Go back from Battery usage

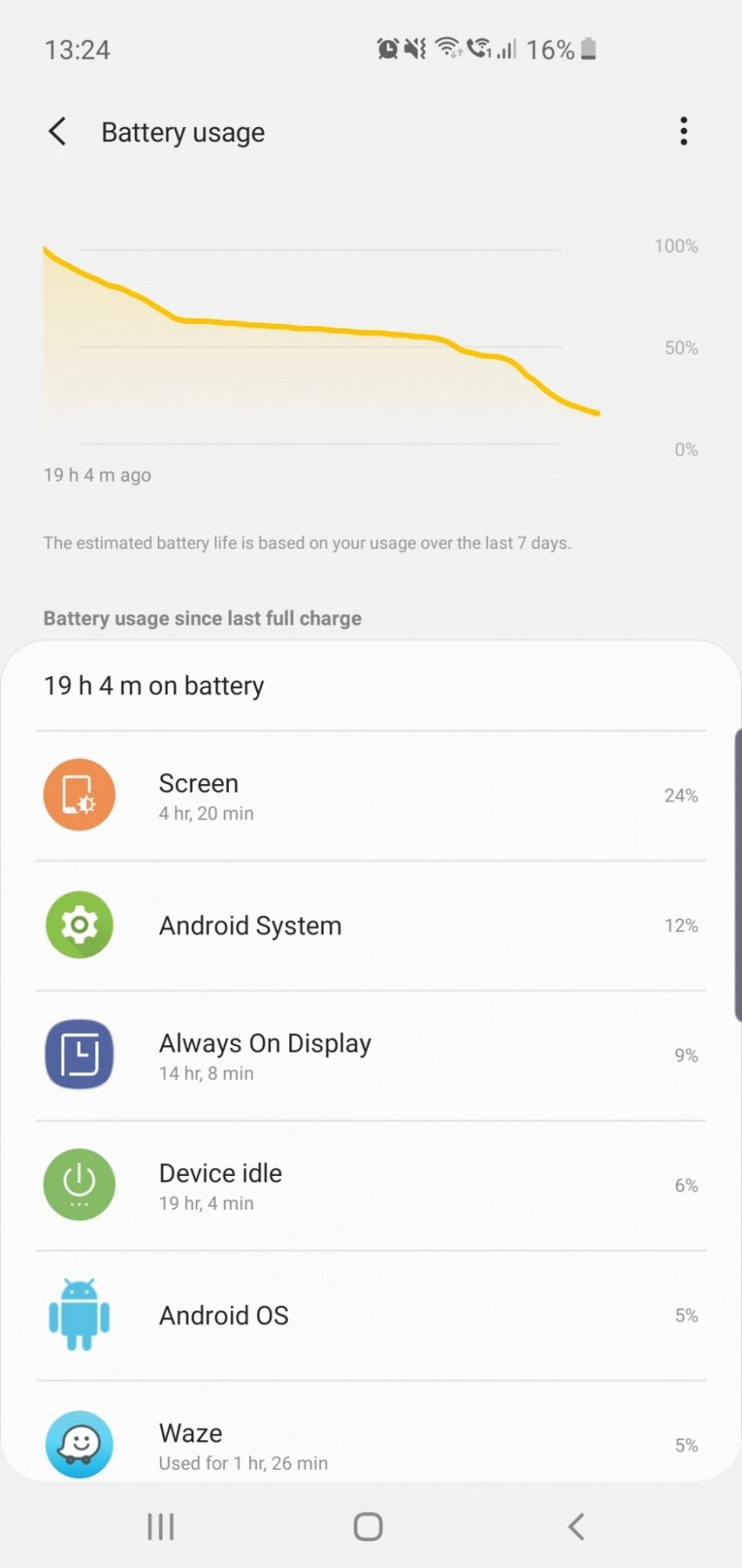pos(57,132)
